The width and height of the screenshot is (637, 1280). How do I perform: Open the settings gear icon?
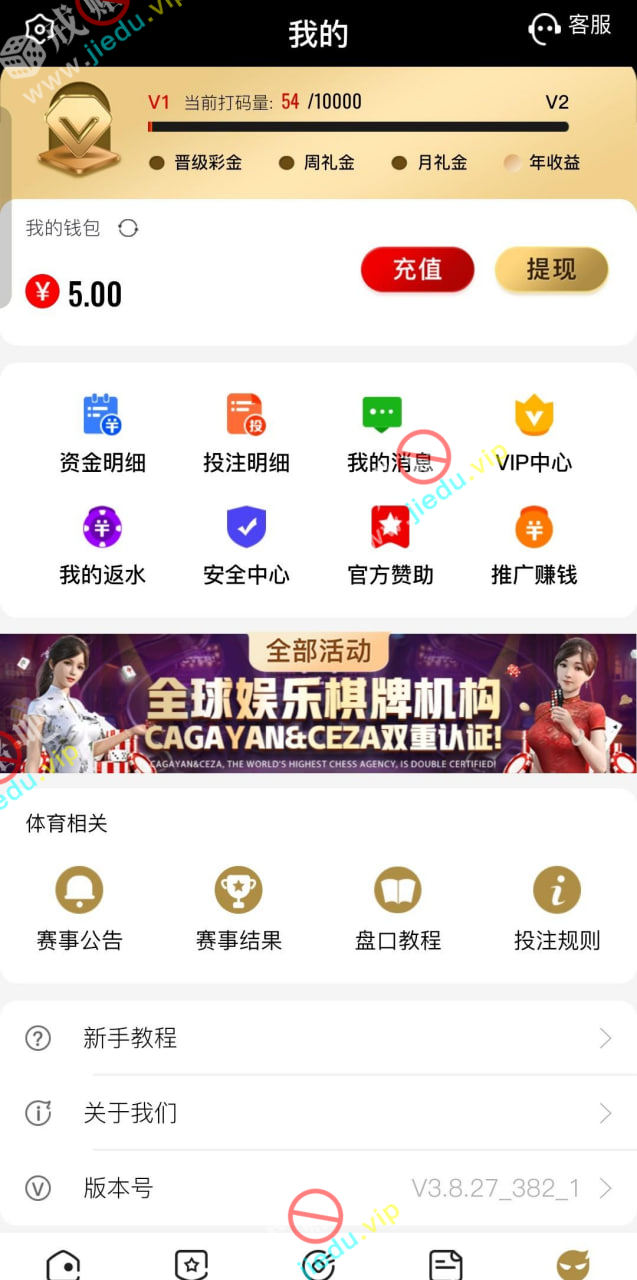pyautogui.click(x=39, y=28)
